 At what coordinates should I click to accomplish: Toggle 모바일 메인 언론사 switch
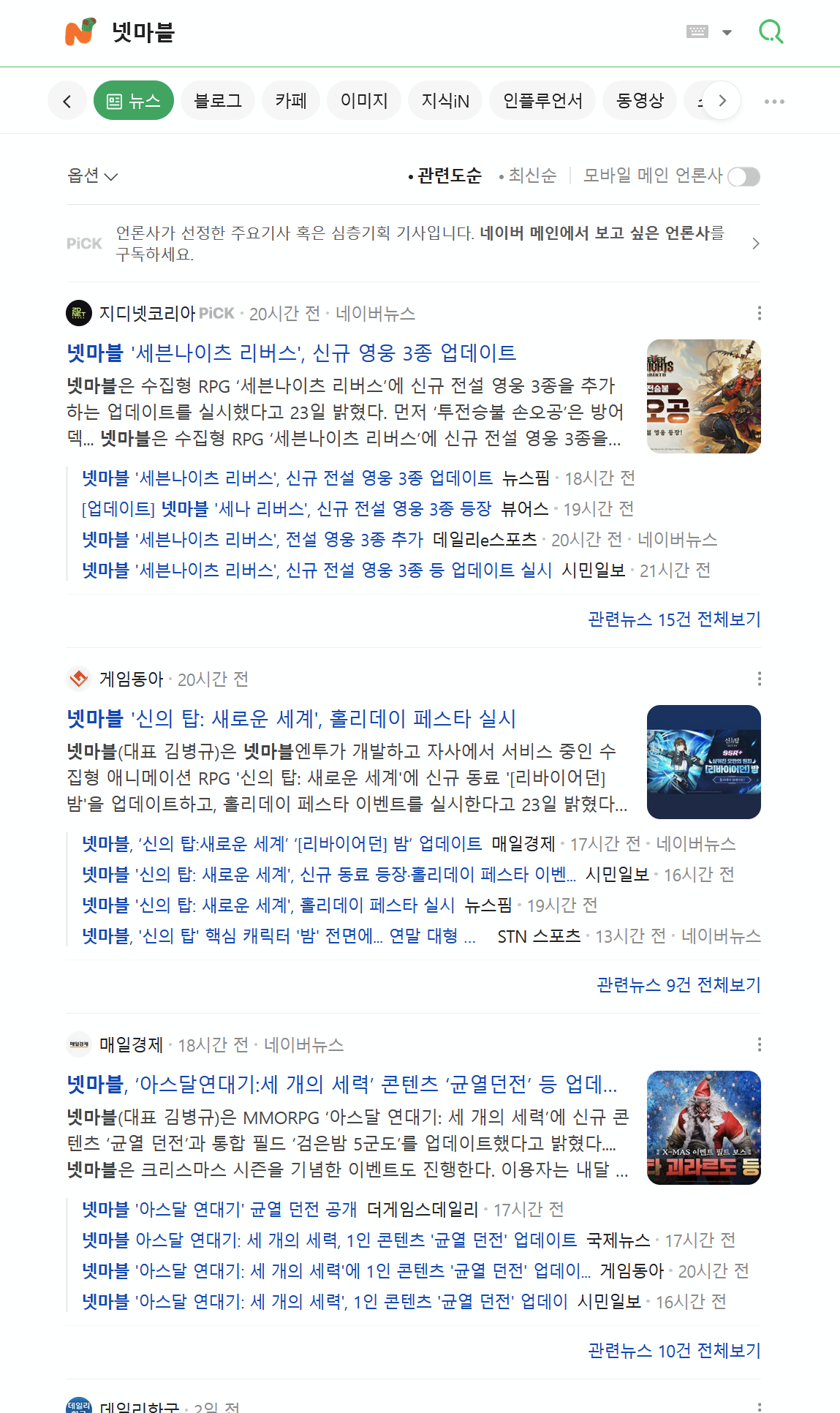pyautogui.click(x=743, y=176)
